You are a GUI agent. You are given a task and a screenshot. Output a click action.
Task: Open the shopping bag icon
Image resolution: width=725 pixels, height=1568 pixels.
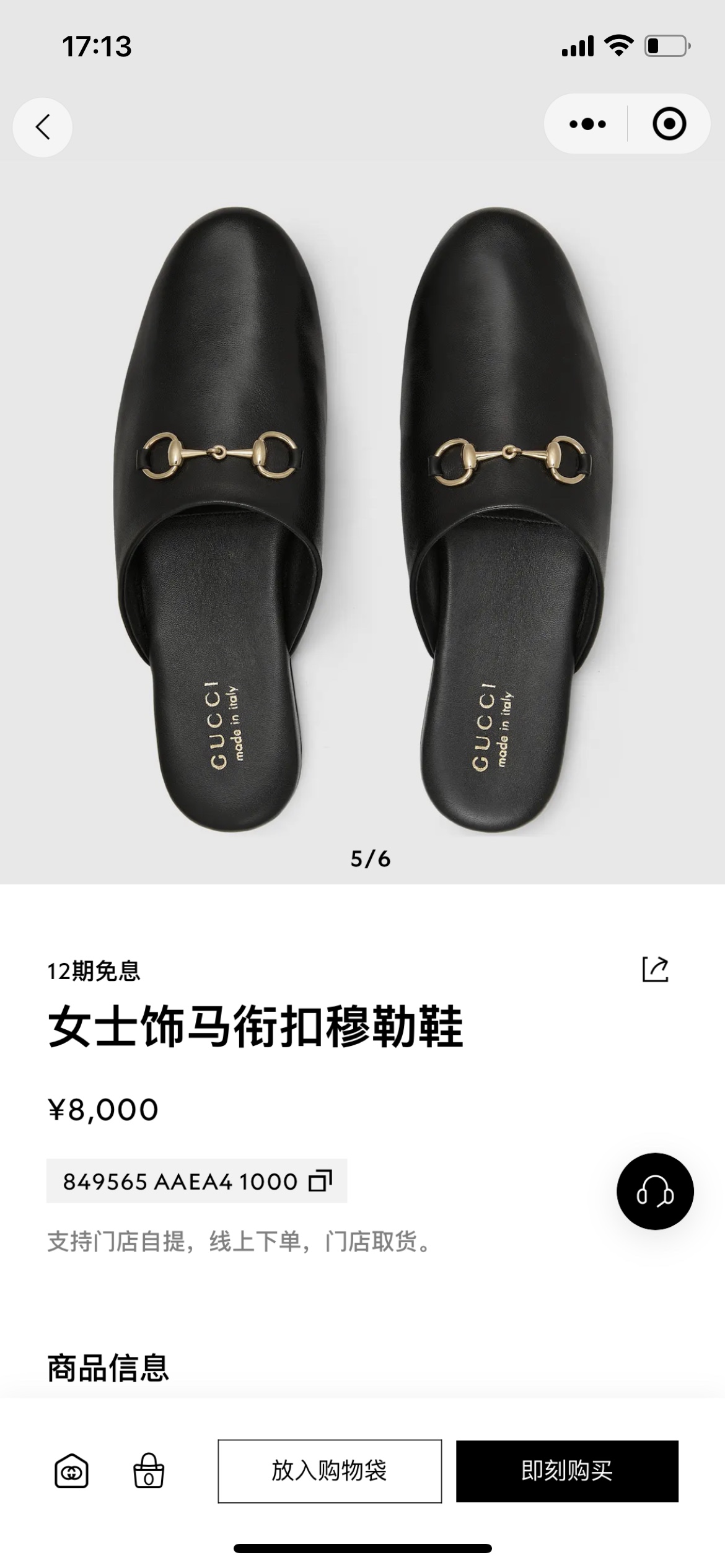[x=149, y=1471]
